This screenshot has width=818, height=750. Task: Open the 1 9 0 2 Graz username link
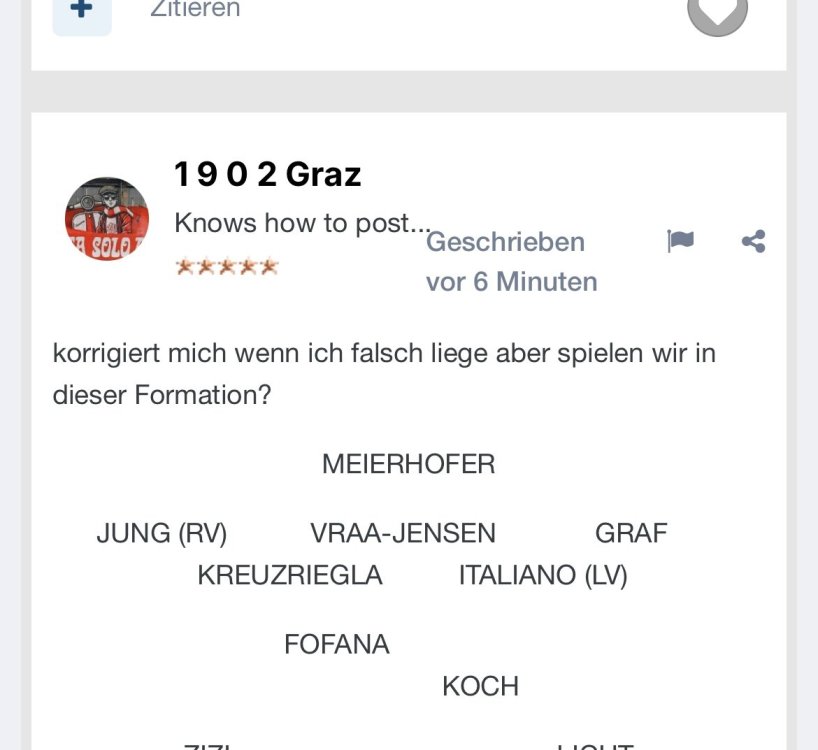[x=267, y=174]
